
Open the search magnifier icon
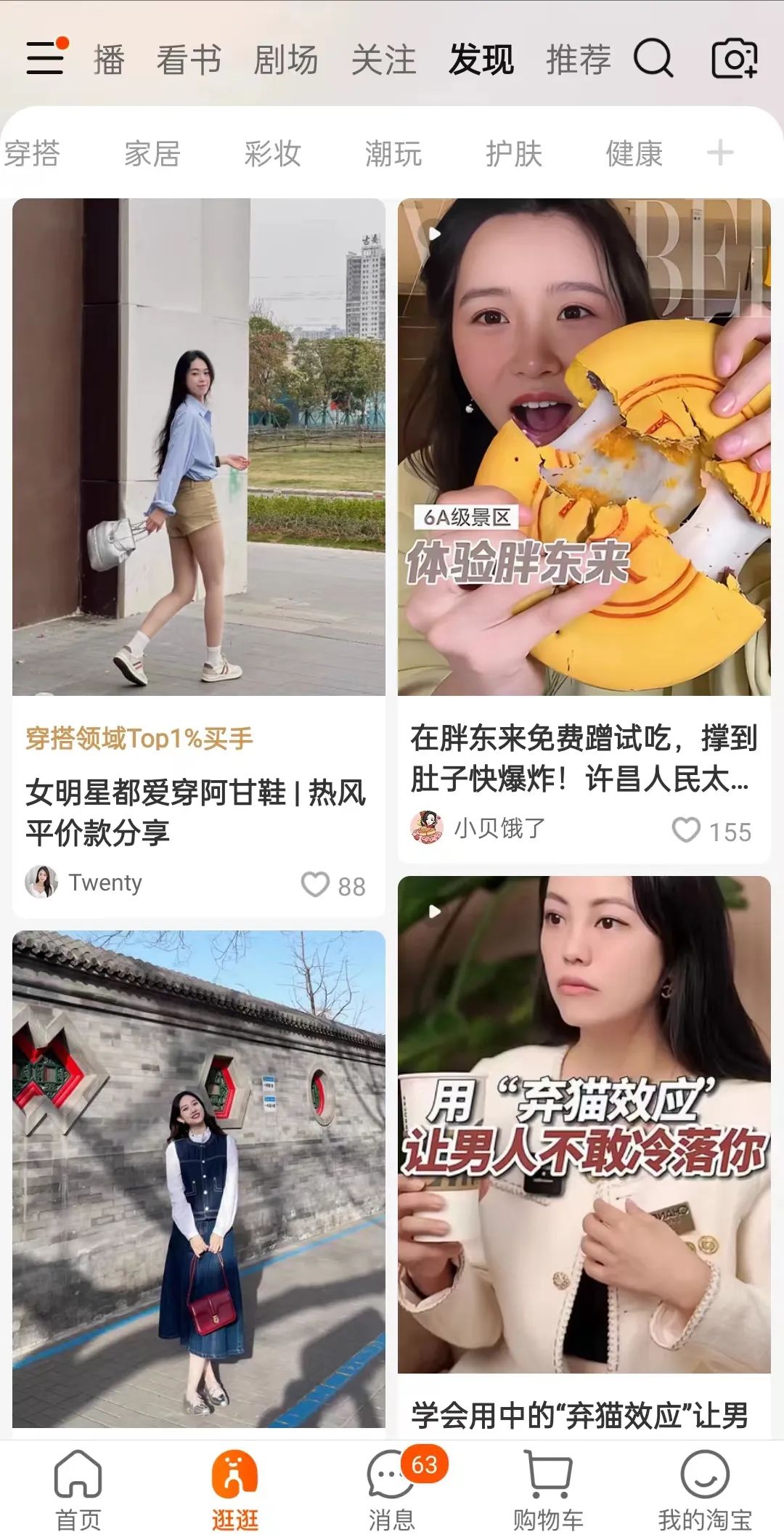653,58
